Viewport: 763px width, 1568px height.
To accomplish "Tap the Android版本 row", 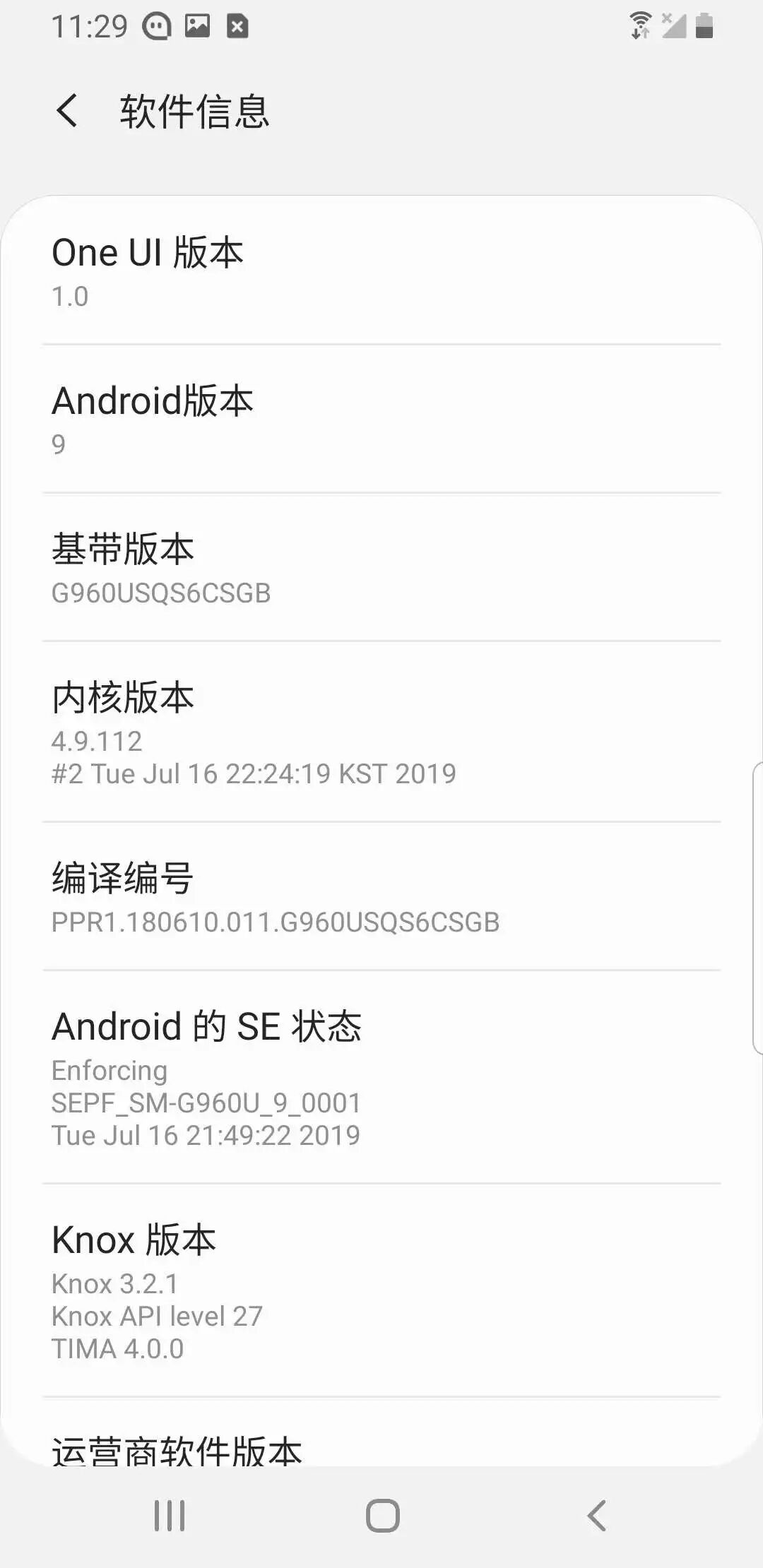I will pos(381,420).
